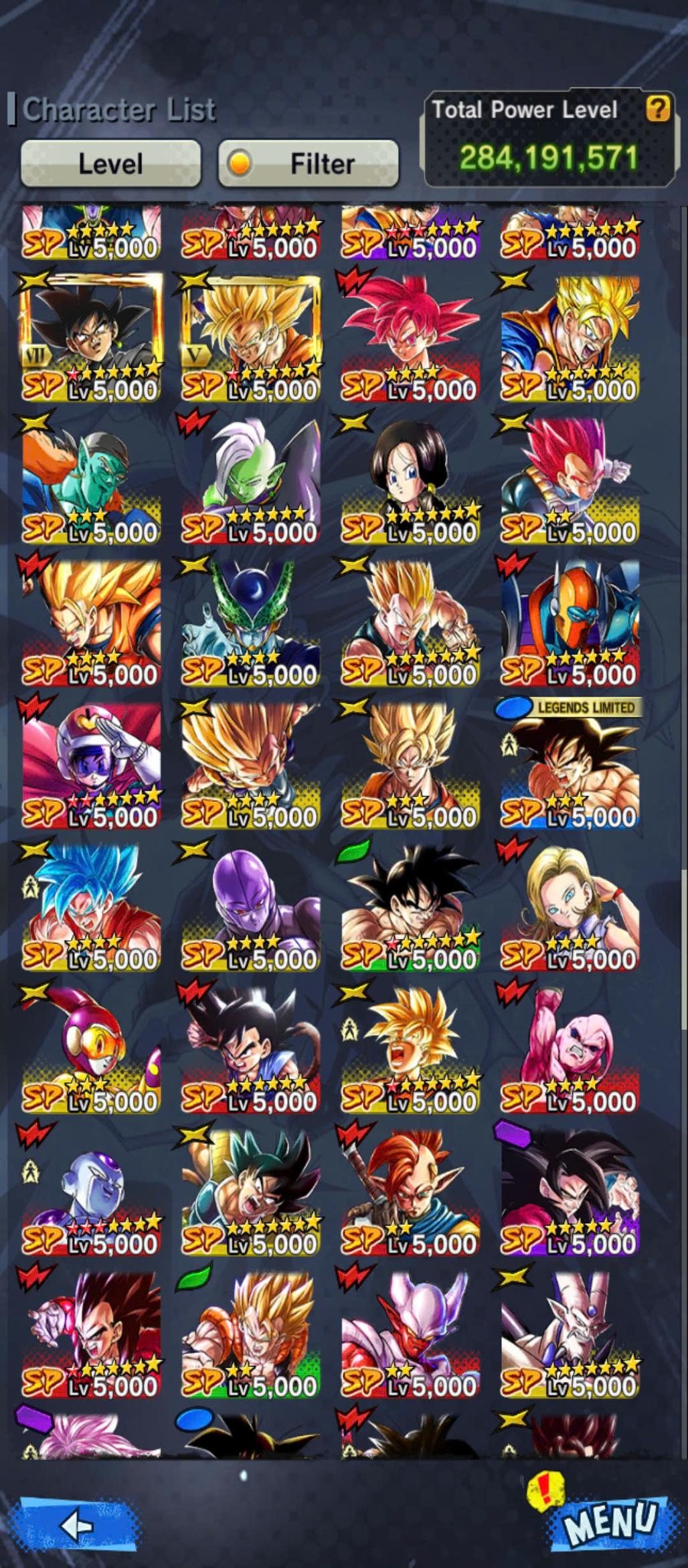The image size is (688, 1568).
Task: Tap the Level sort button
Action: point(110,163)
